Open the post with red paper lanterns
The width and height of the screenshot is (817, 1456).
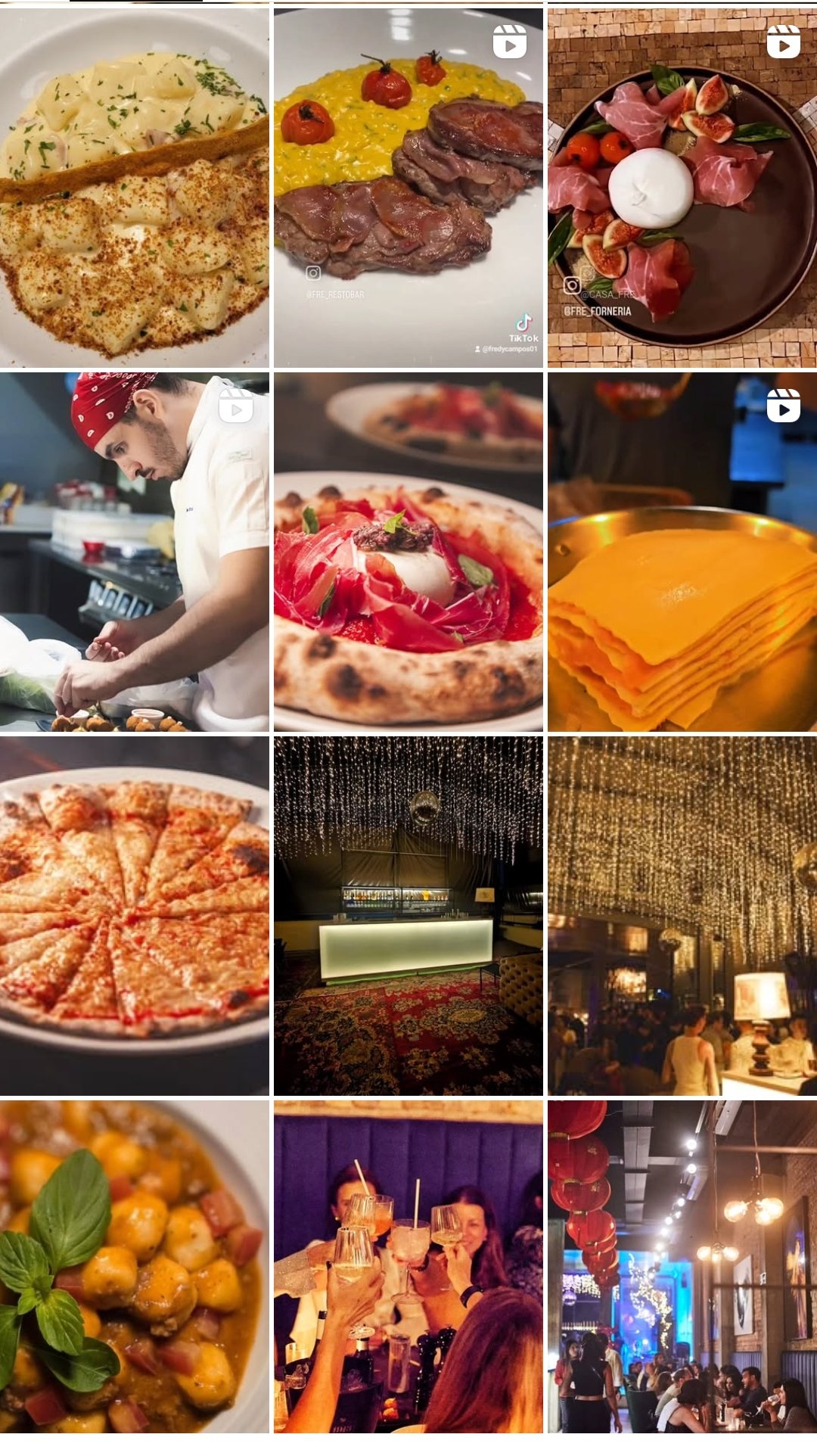click(x=682, y=1267)
